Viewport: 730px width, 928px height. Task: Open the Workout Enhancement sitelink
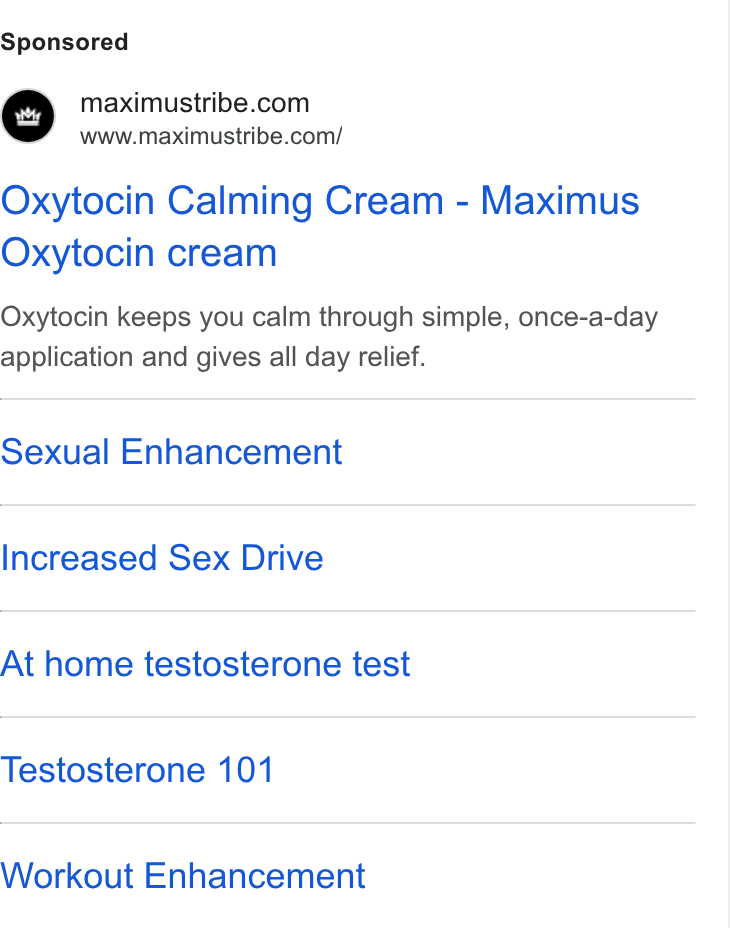(x=183, y=876)
